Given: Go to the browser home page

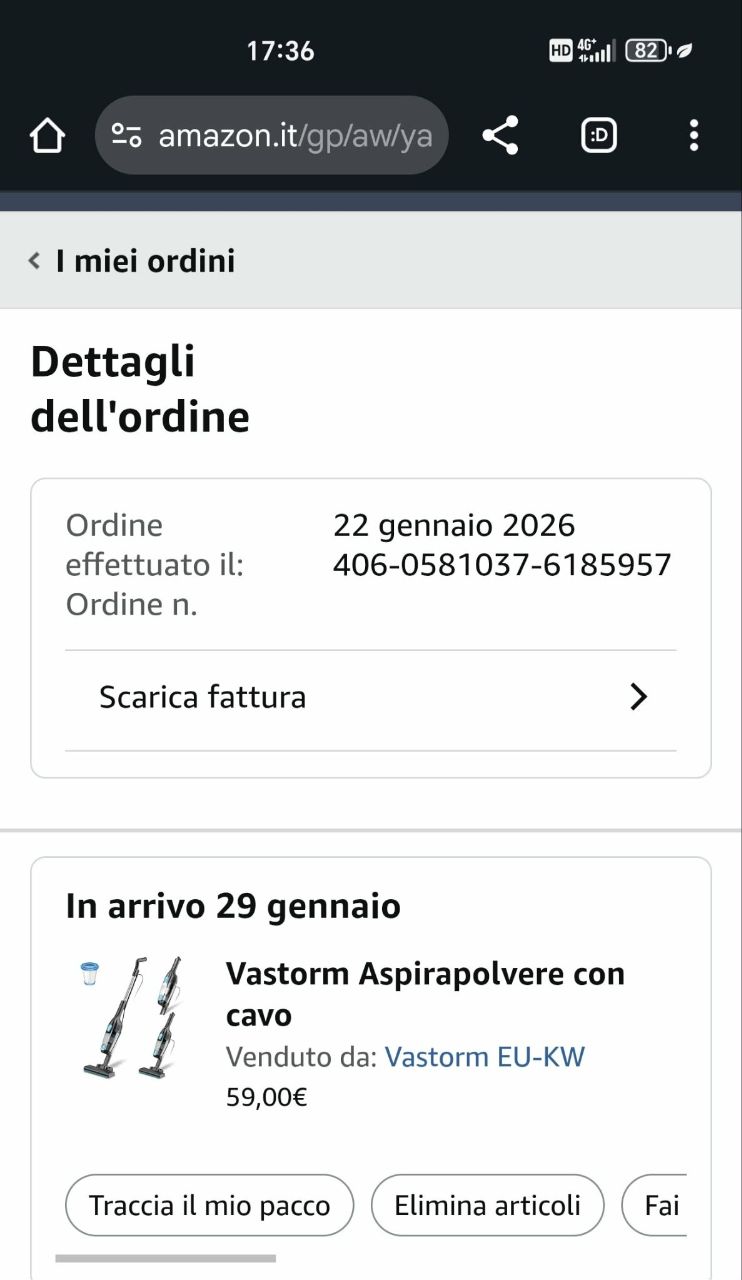Looking at the screenshot, I should click(47, 135).
